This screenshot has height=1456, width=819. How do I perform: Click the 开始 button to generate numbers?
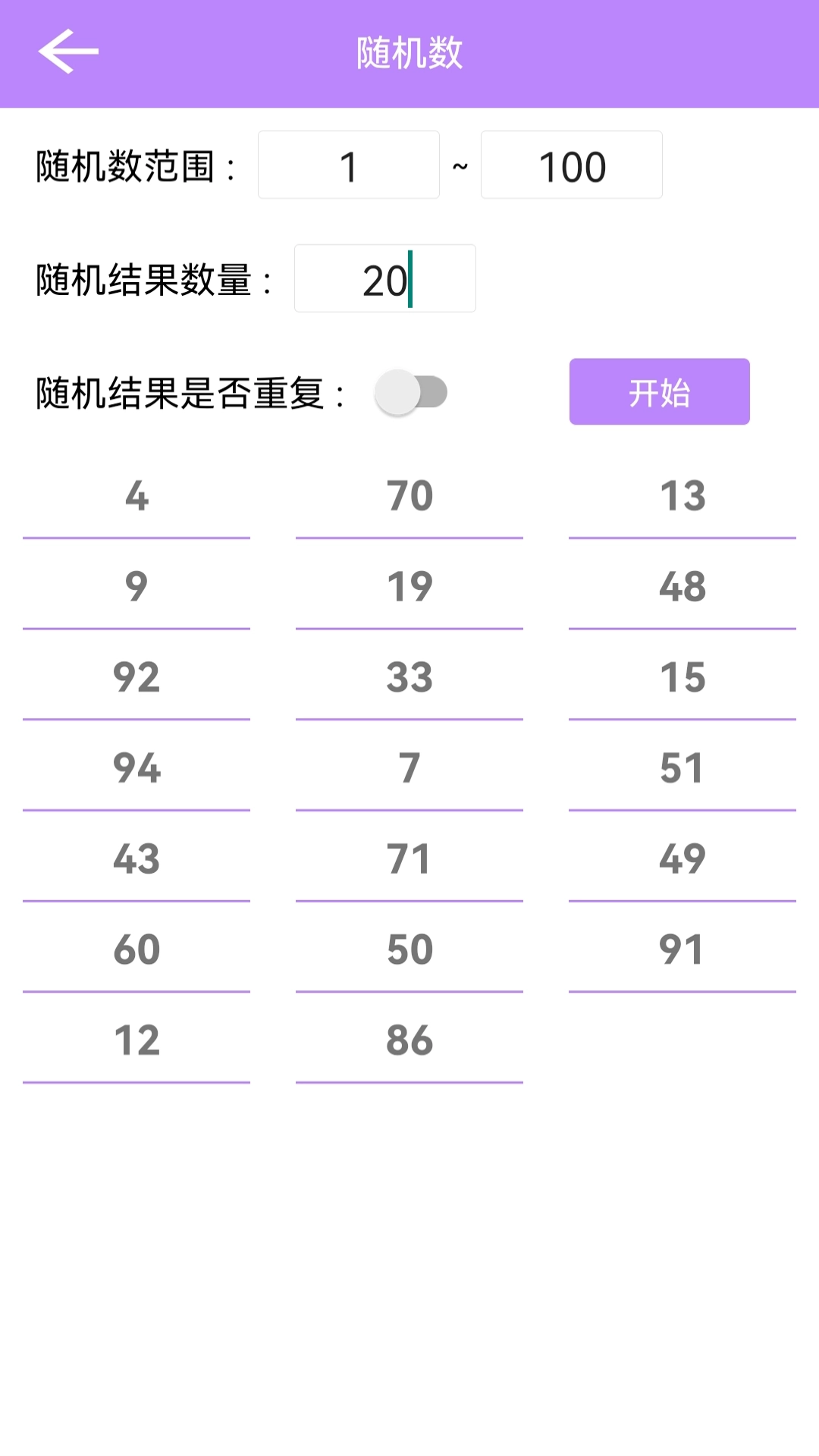pos(658,391)
